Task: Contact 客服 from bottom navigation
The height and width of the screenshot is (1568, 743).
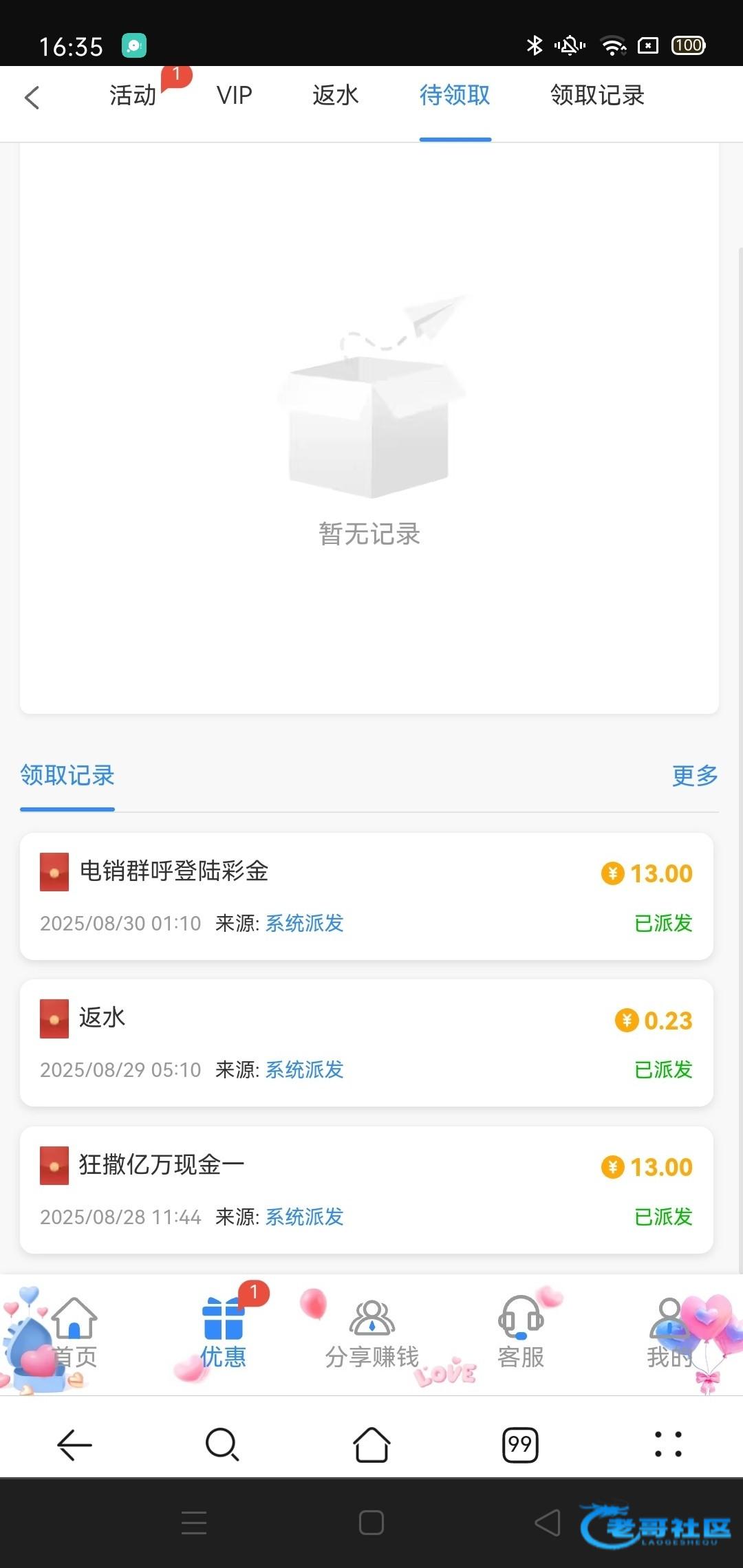Action: pyautogui.click(x=521, y=1333)
